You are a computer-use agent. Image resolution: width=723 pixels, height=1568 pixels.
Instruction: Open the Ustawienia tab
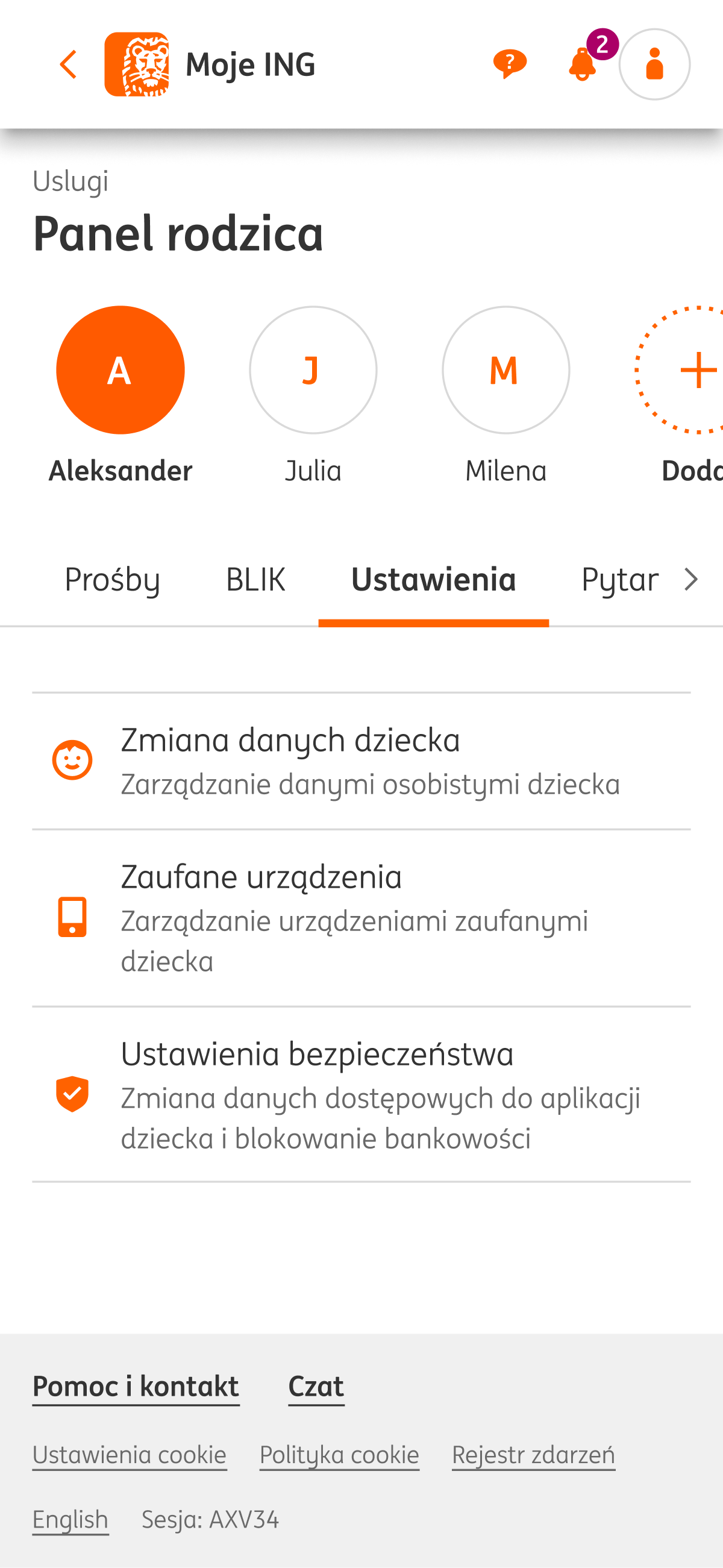coord(434,580)
